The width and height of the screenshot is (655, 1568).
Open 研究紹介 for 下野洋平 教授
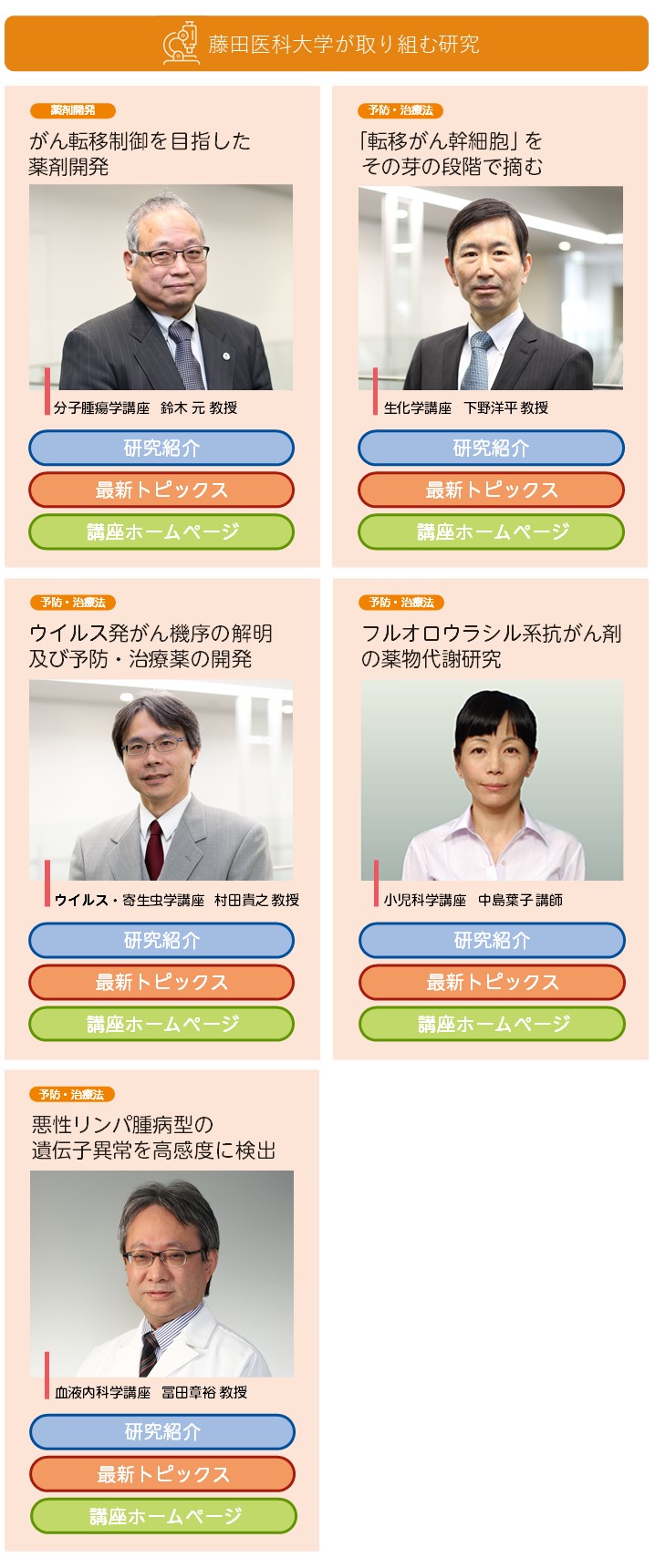point(491,448)
